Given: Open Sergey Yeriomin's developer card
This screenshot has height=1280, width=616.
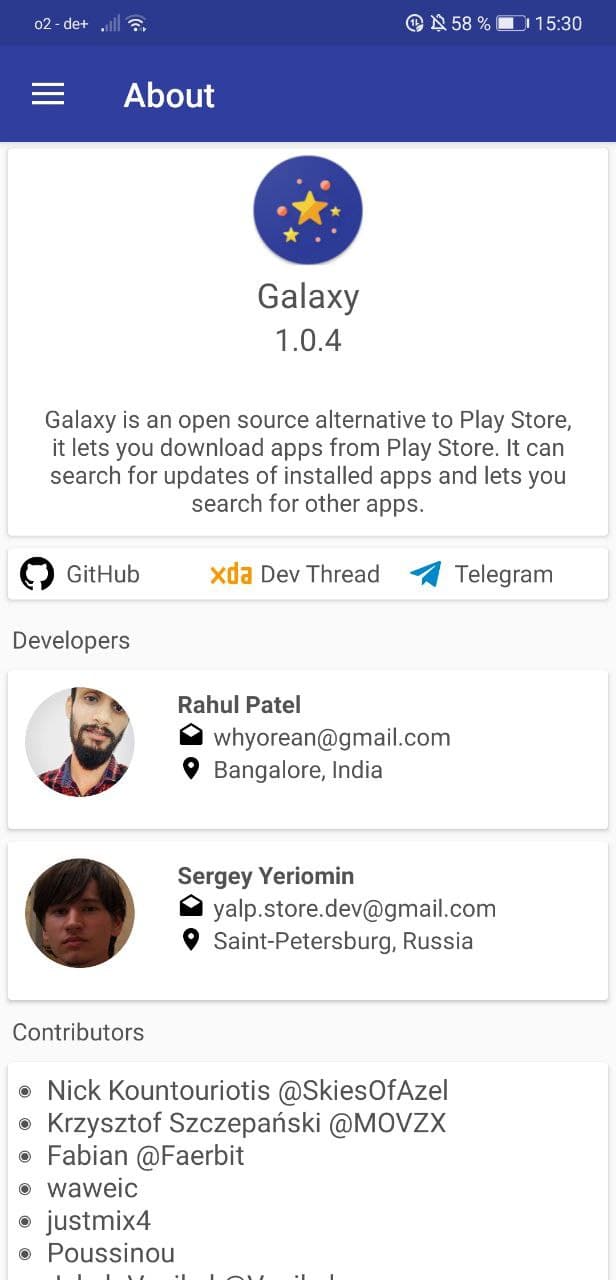Looking at the screenshot, I should pos(308,920).
